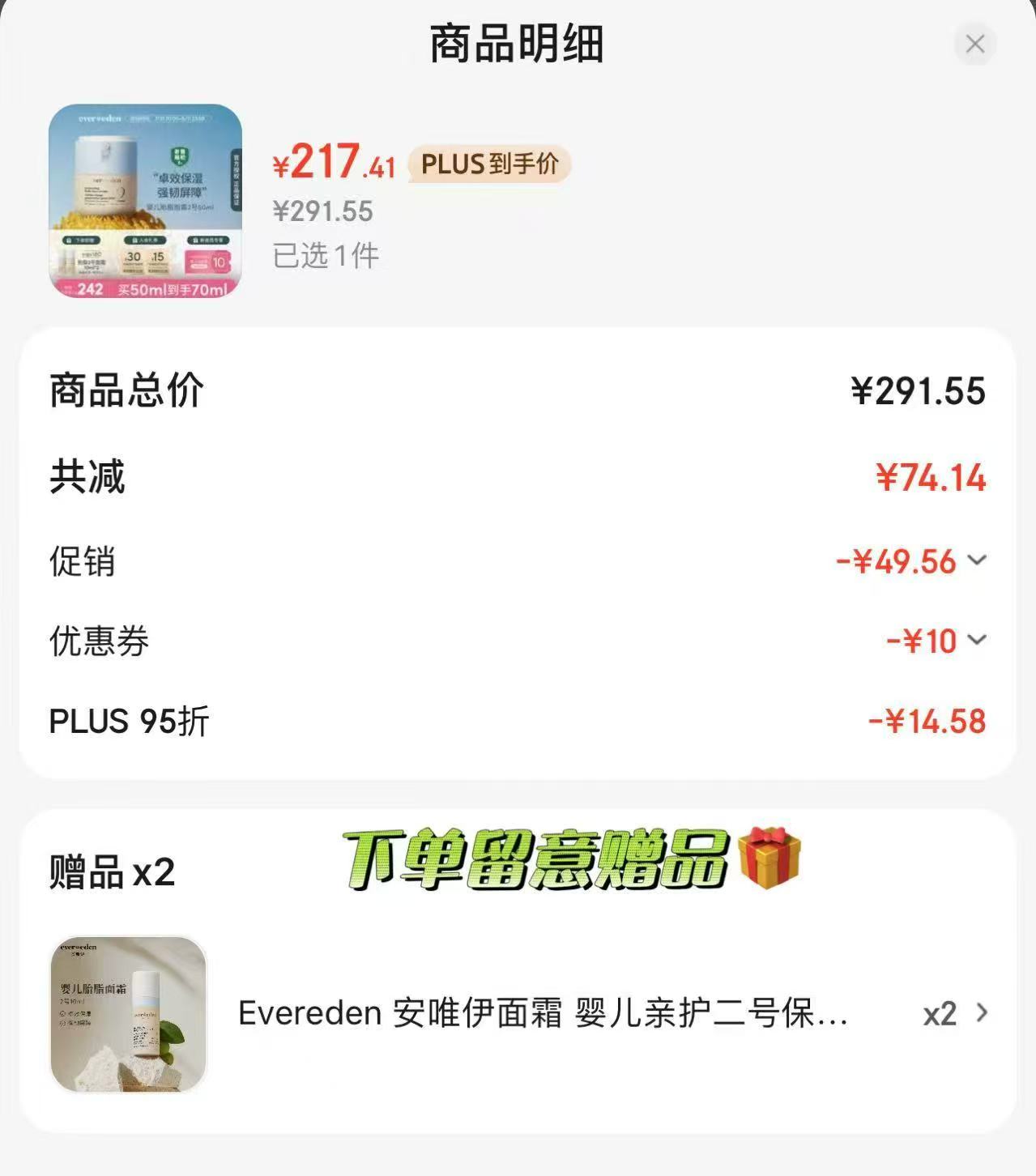This screenshot has width=1036, height=1176.
Task: Click the discounted price ¥217.41
Action: [333, 164]
